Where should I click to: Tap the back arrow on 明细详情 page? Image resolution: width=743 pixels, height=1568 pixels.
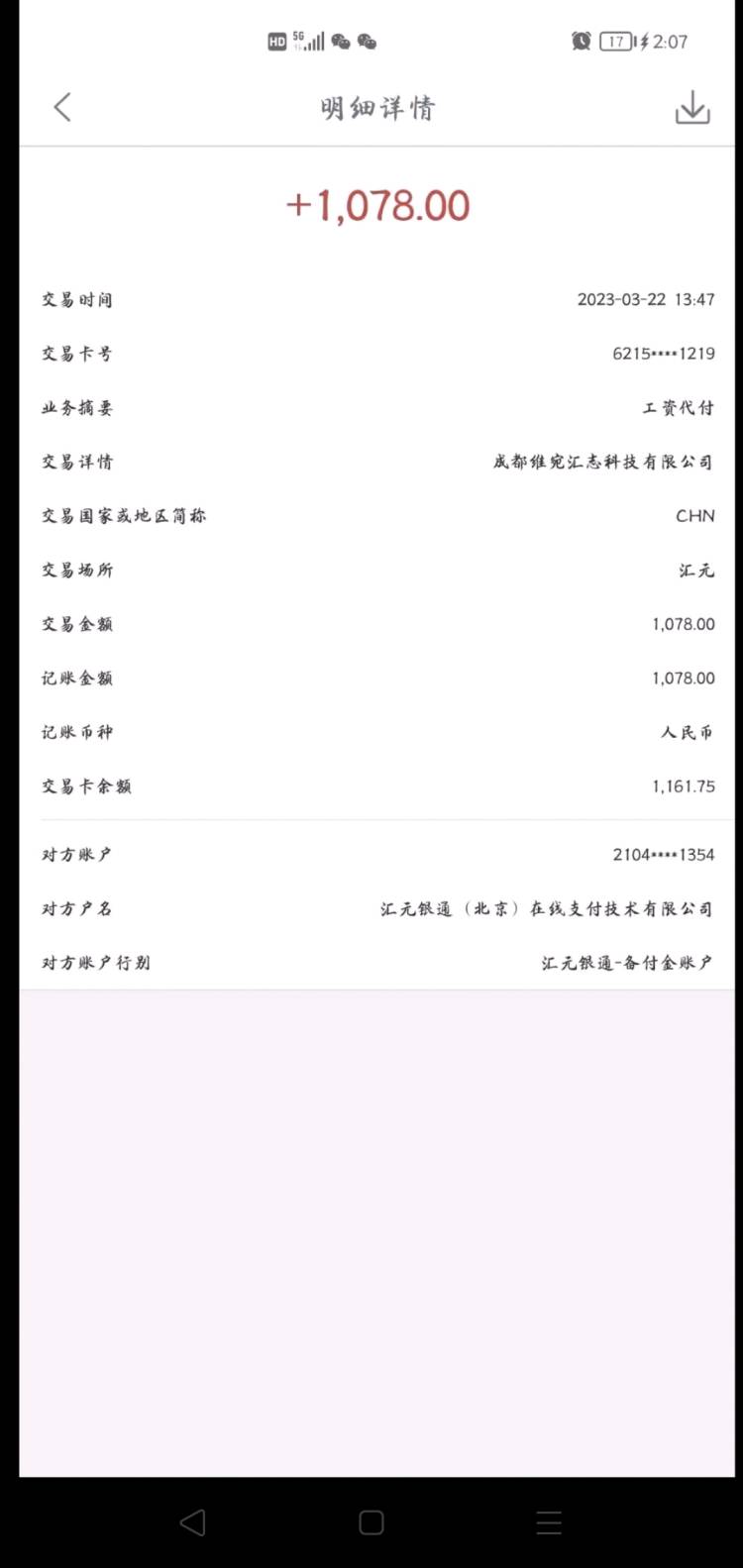62,106
